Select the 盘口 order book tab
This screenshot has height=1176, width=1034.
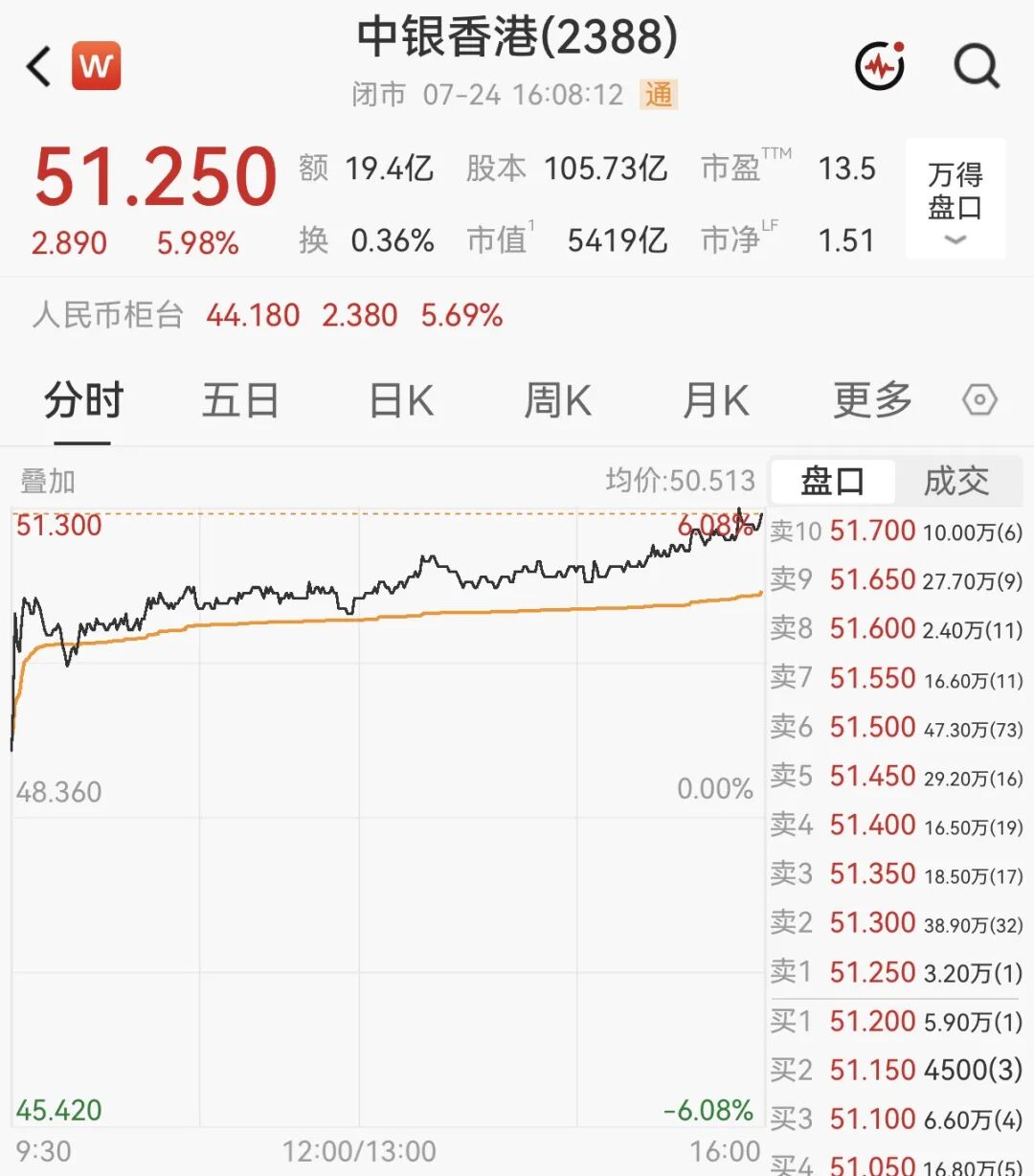pyautogui.click(x=833, y=481)
